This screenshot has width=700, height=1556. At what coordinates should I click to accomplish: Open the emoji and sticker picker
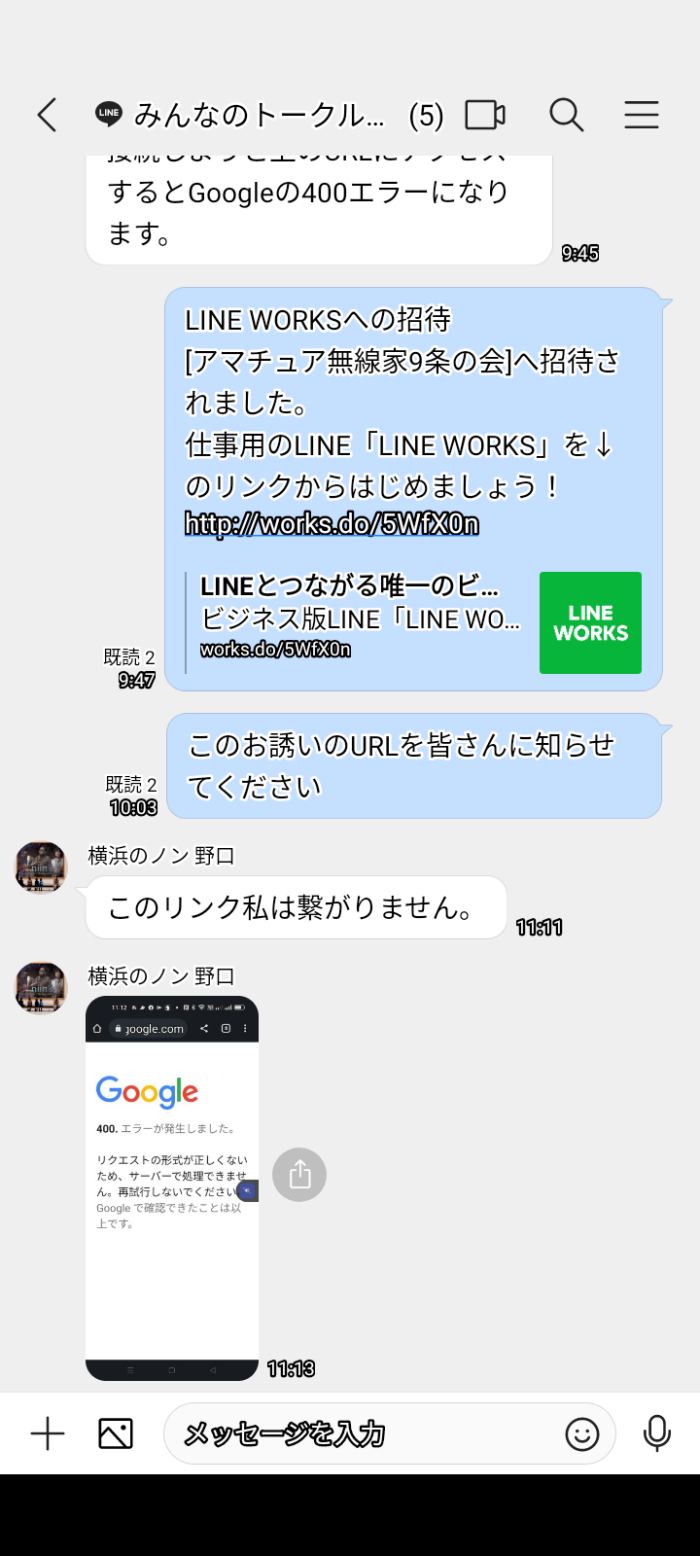click(x=582, y=1434)
